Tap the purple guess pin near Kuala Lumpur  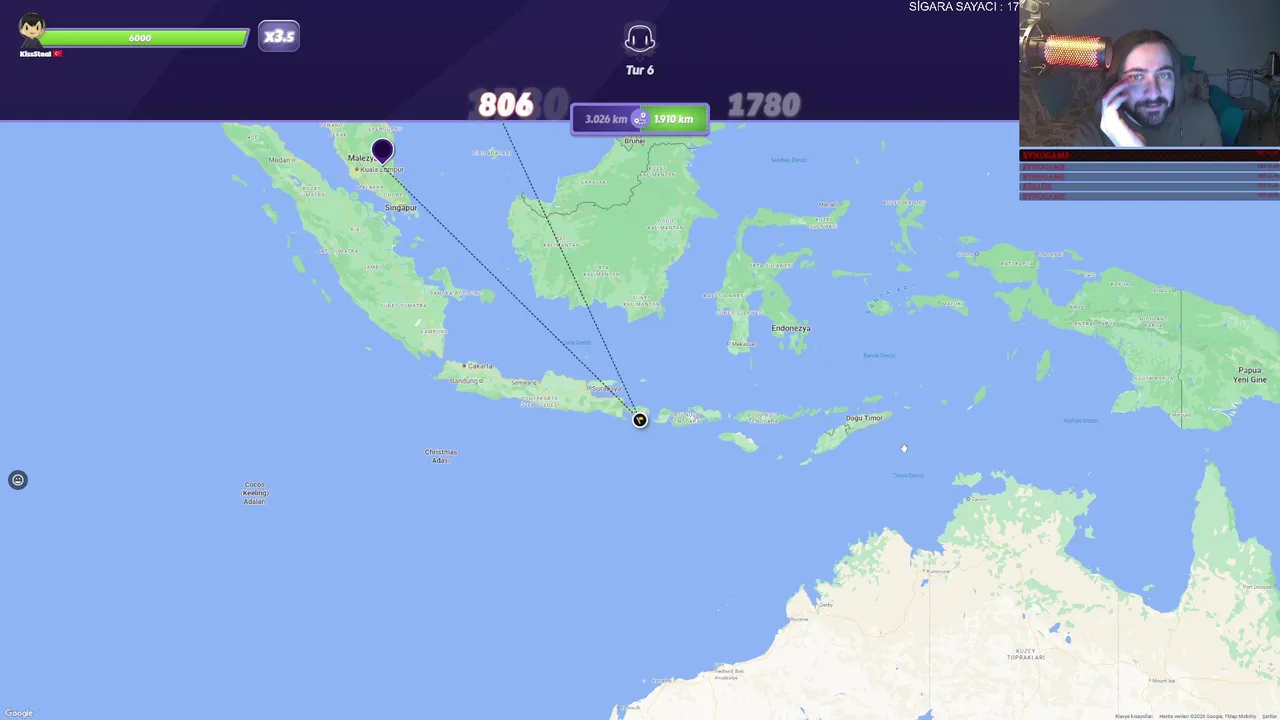(382, 151)
